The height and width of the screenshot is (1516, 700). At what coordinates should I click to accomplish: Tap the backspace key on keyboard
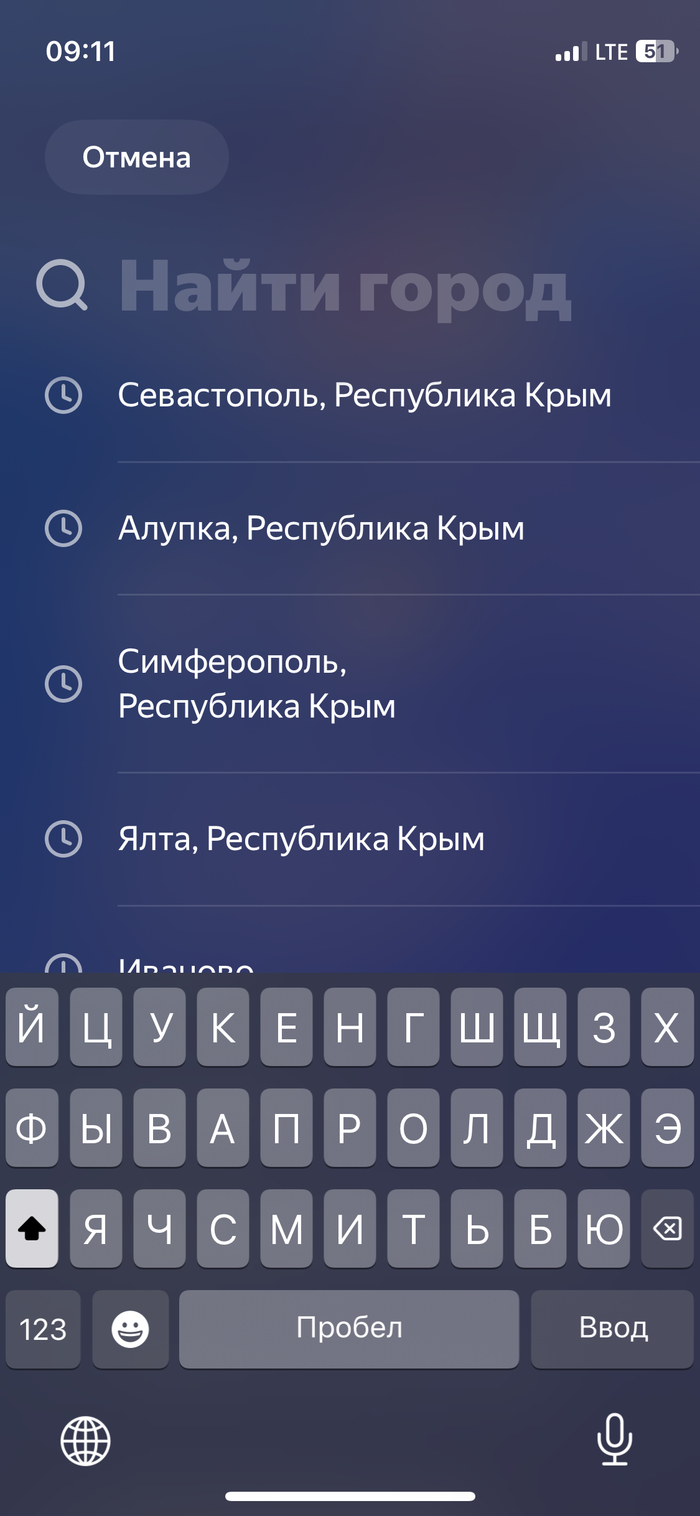(x=667, y=1229)
